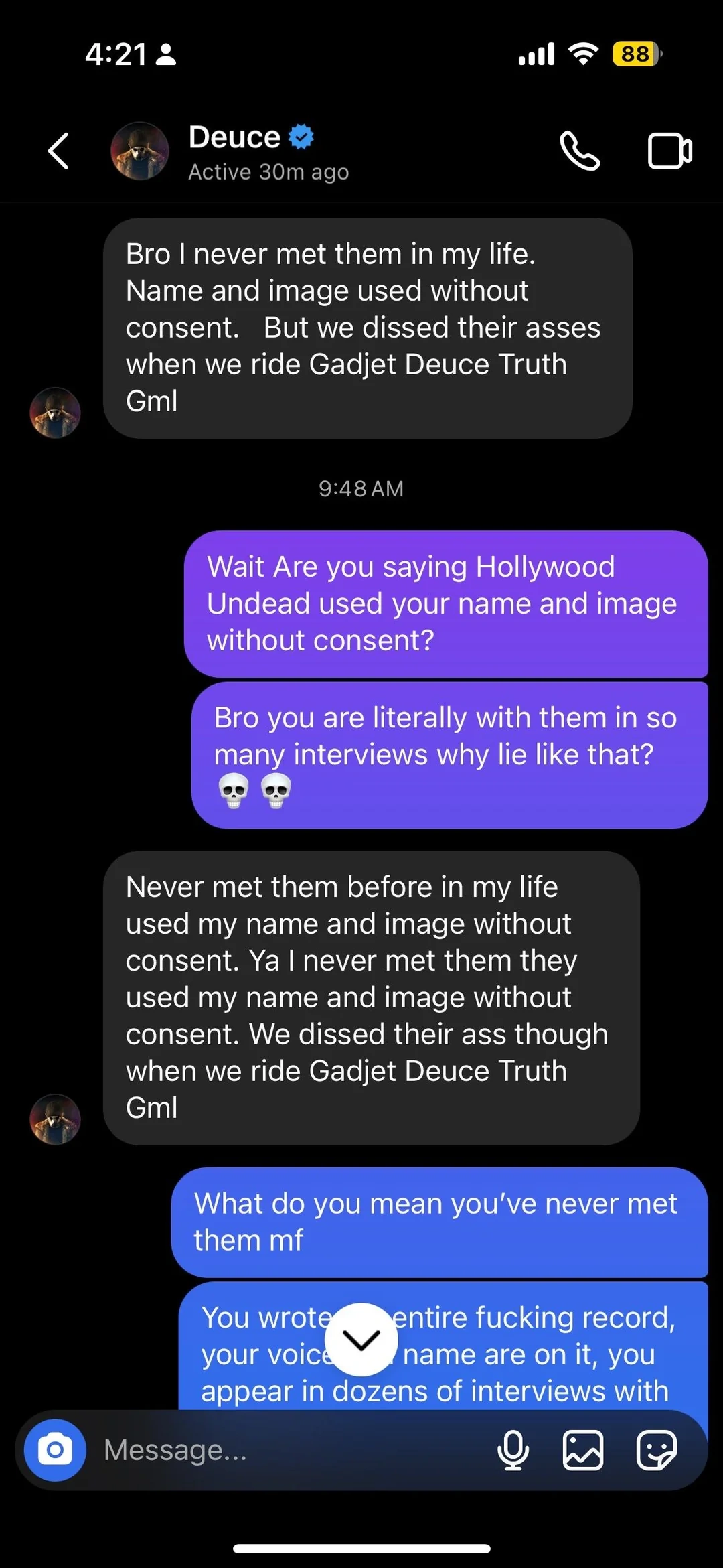Start a voice call with Deuce
This screenshot has width=723, height=1568.
click(x=580, y=151)
